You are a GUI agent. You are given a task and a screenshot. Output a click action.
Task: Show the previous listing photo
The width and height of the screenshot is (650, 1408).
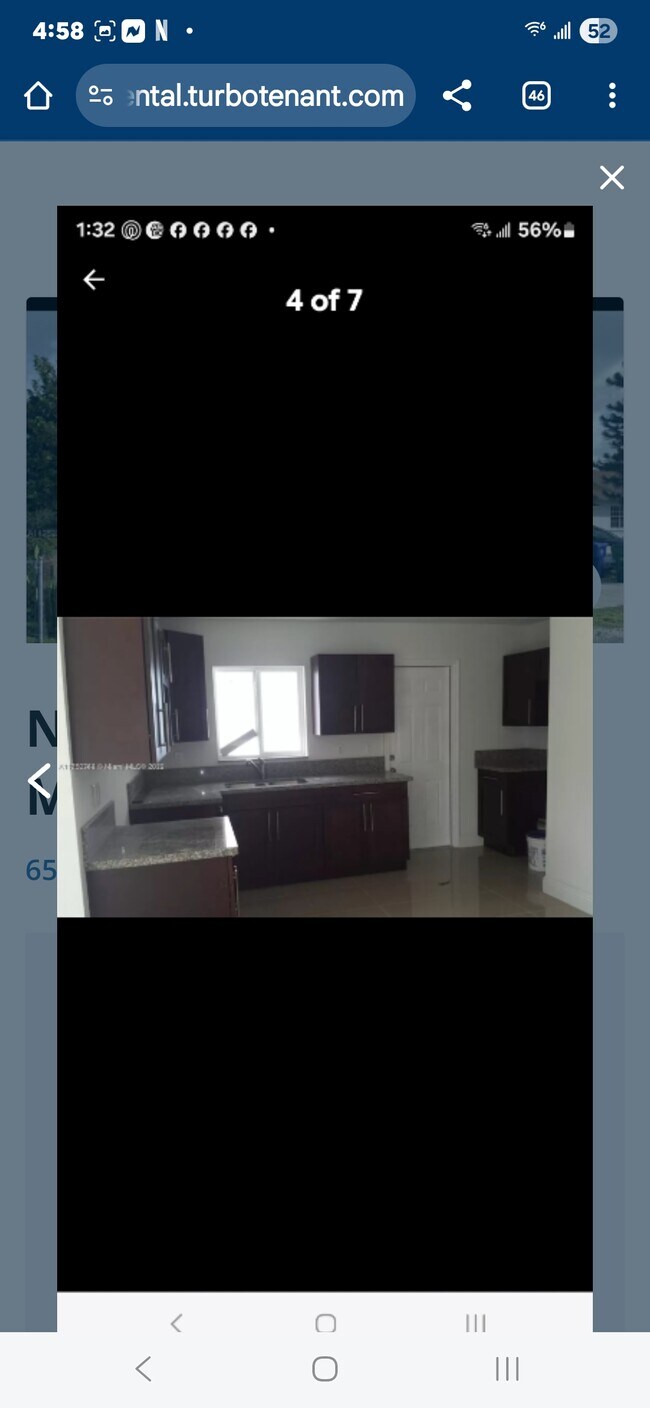(x=39, y=780)
